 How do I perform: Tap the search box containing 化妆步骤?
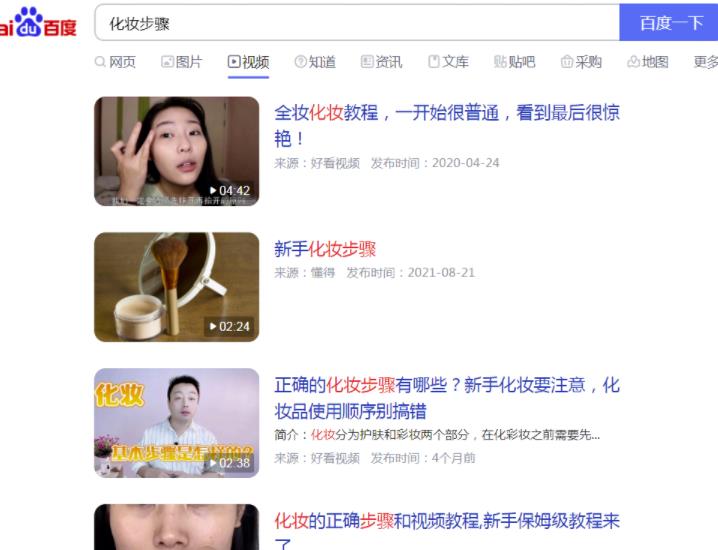click(x=355, y=23)
